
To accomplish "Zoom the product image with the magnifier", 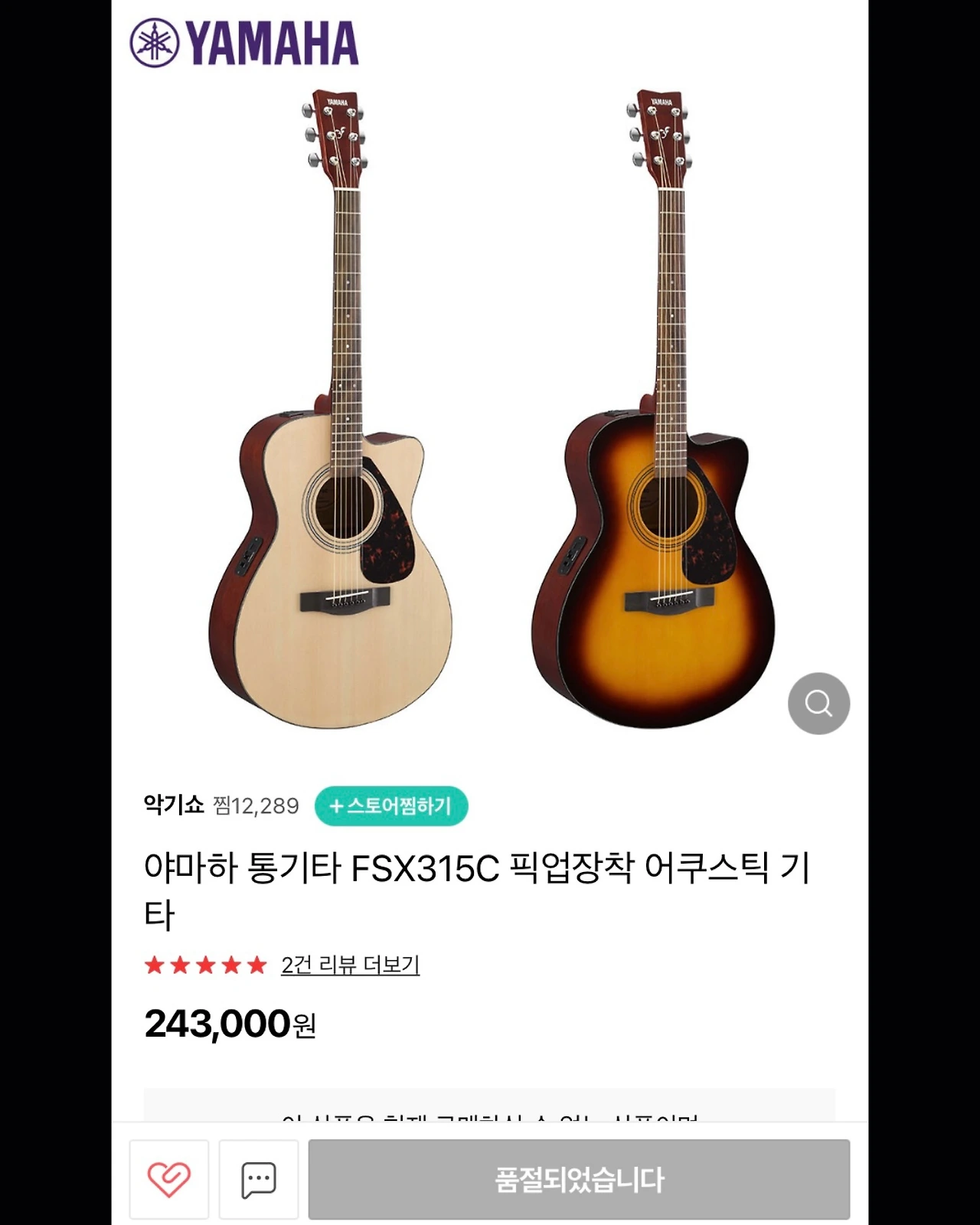I will pyautogui.click(x=818, y=704).
